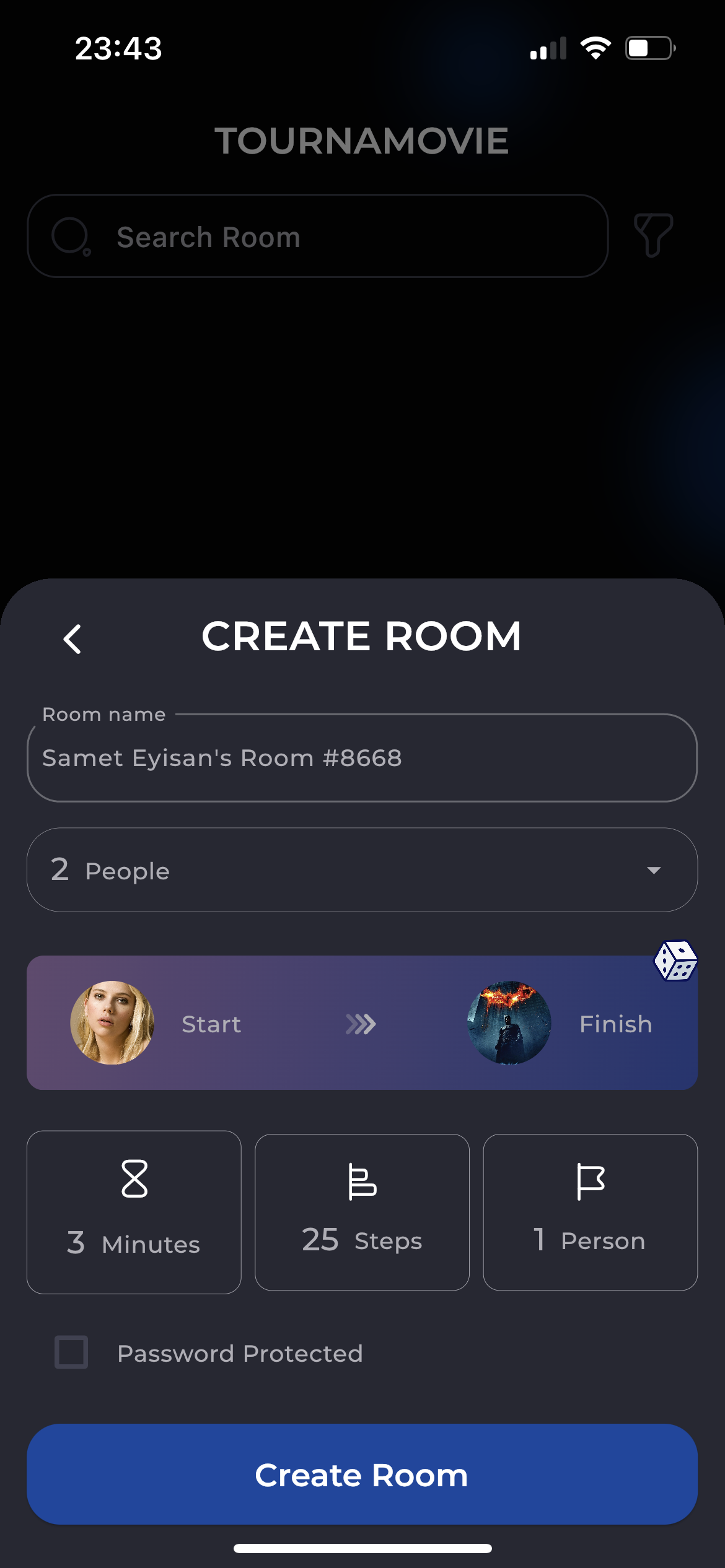Change the Finish movie selection

509,1023
